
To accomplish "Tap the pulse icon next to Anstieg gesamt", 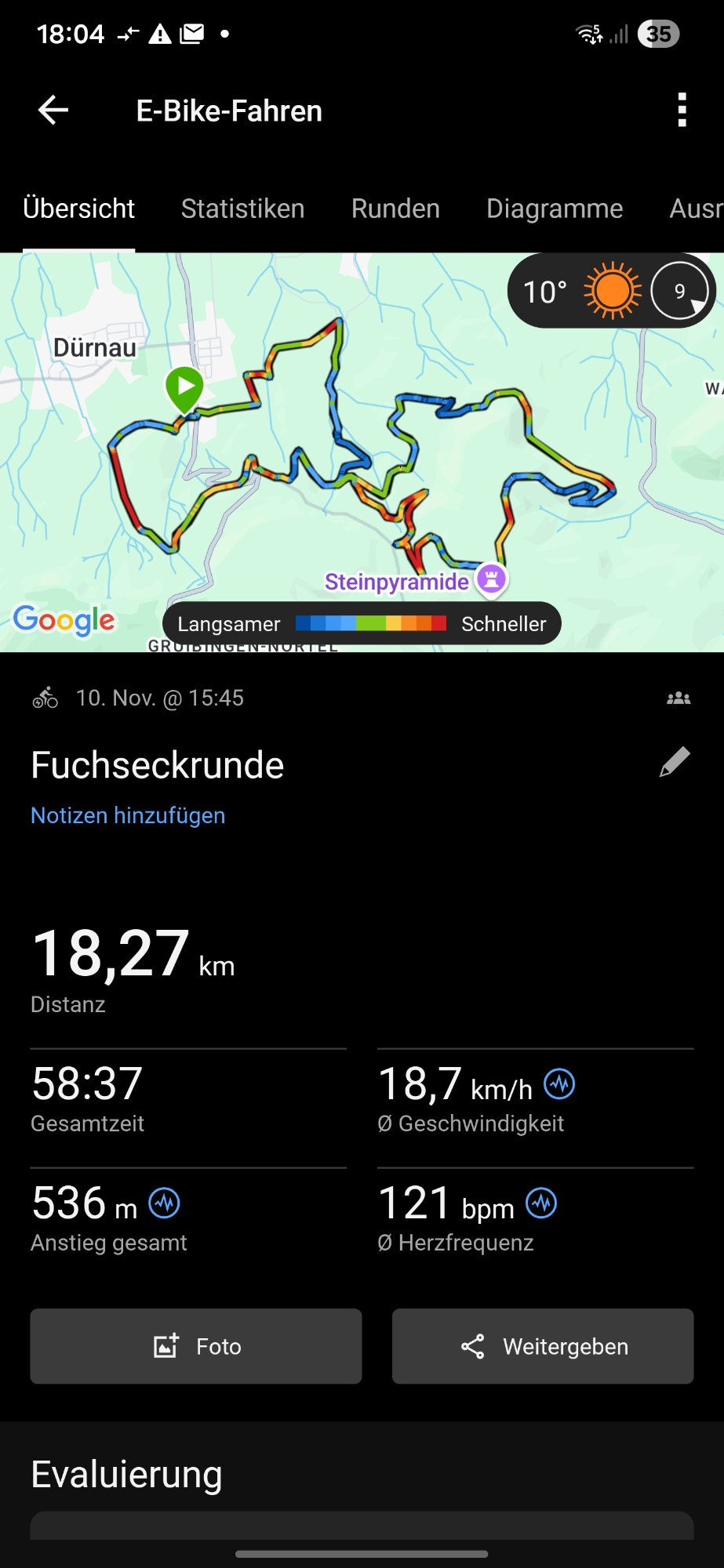I will tap(163, 1202).
